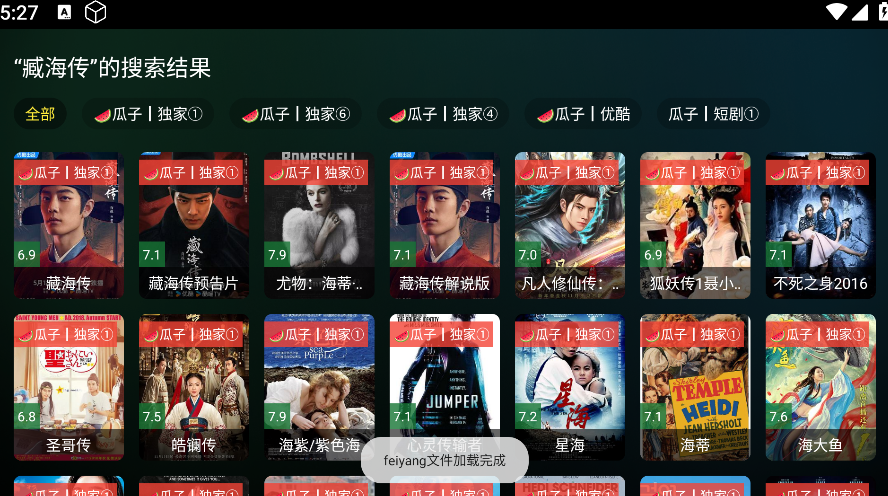The height and width of the screenshot is (496, 888).
Task: Open 藏海传预告片 trailer card
Action: tap(194, 225)
